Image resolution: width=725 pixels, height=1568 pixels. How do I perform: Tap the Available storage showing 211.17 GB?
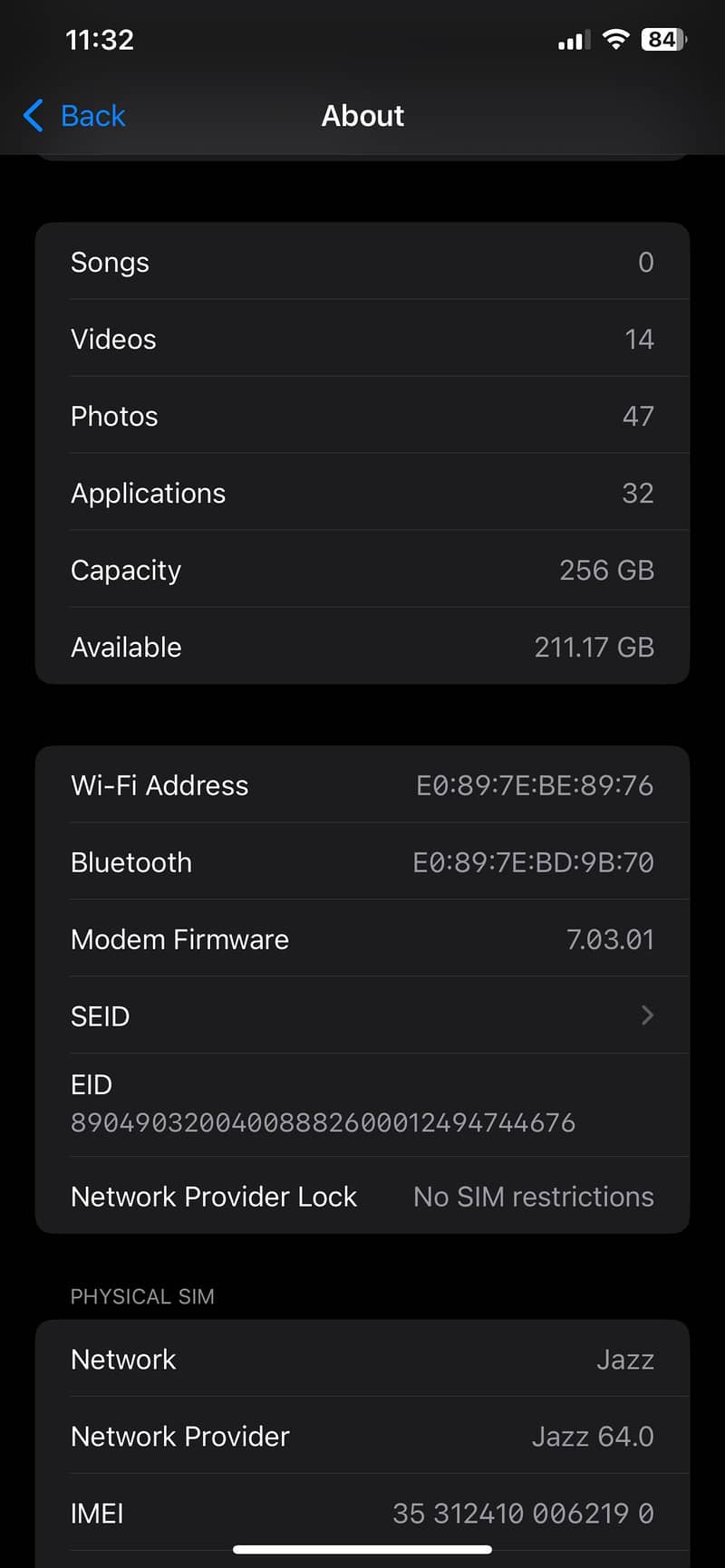(594, 647)
